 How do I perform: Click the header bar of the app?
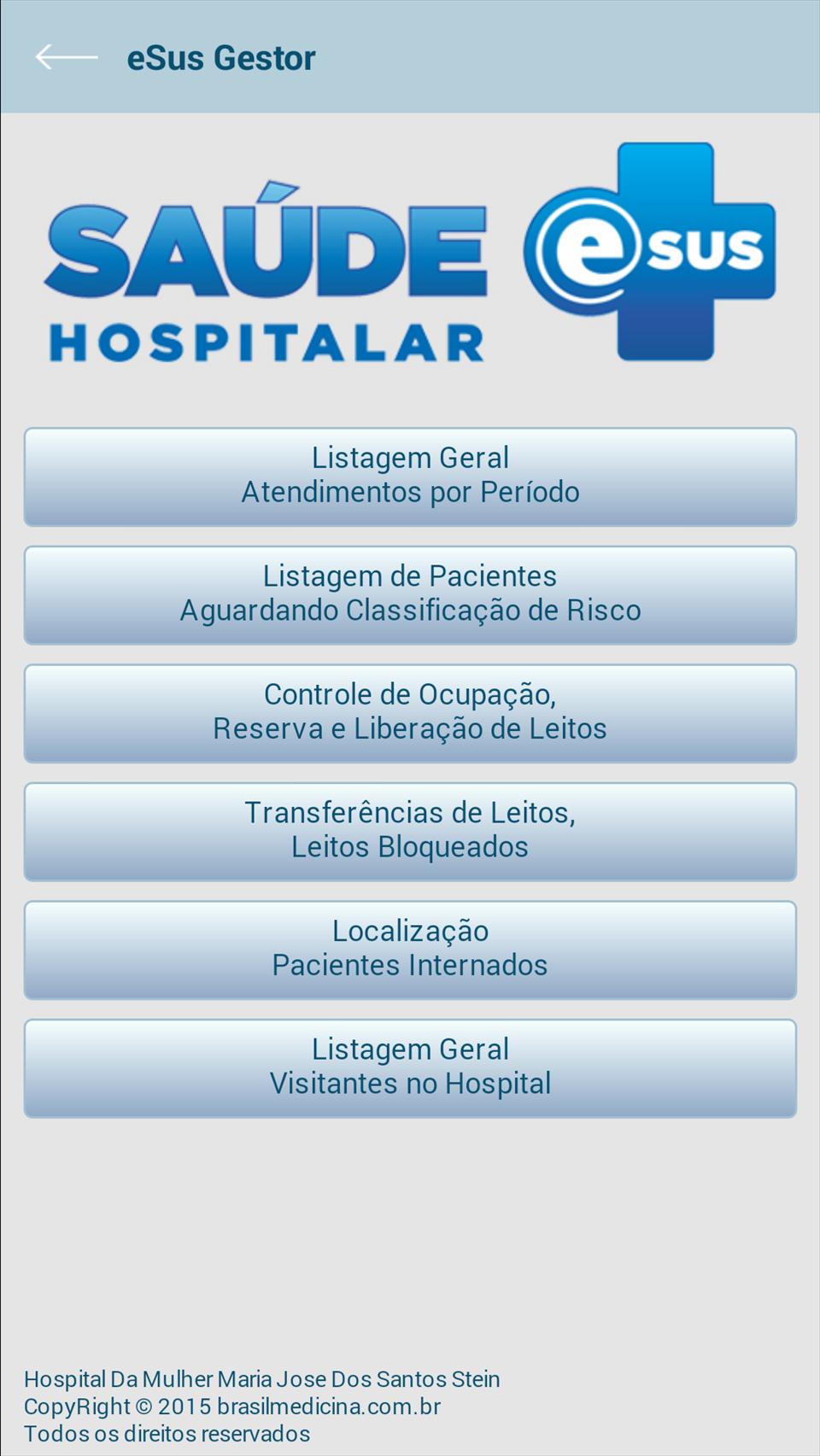point(410,57)
